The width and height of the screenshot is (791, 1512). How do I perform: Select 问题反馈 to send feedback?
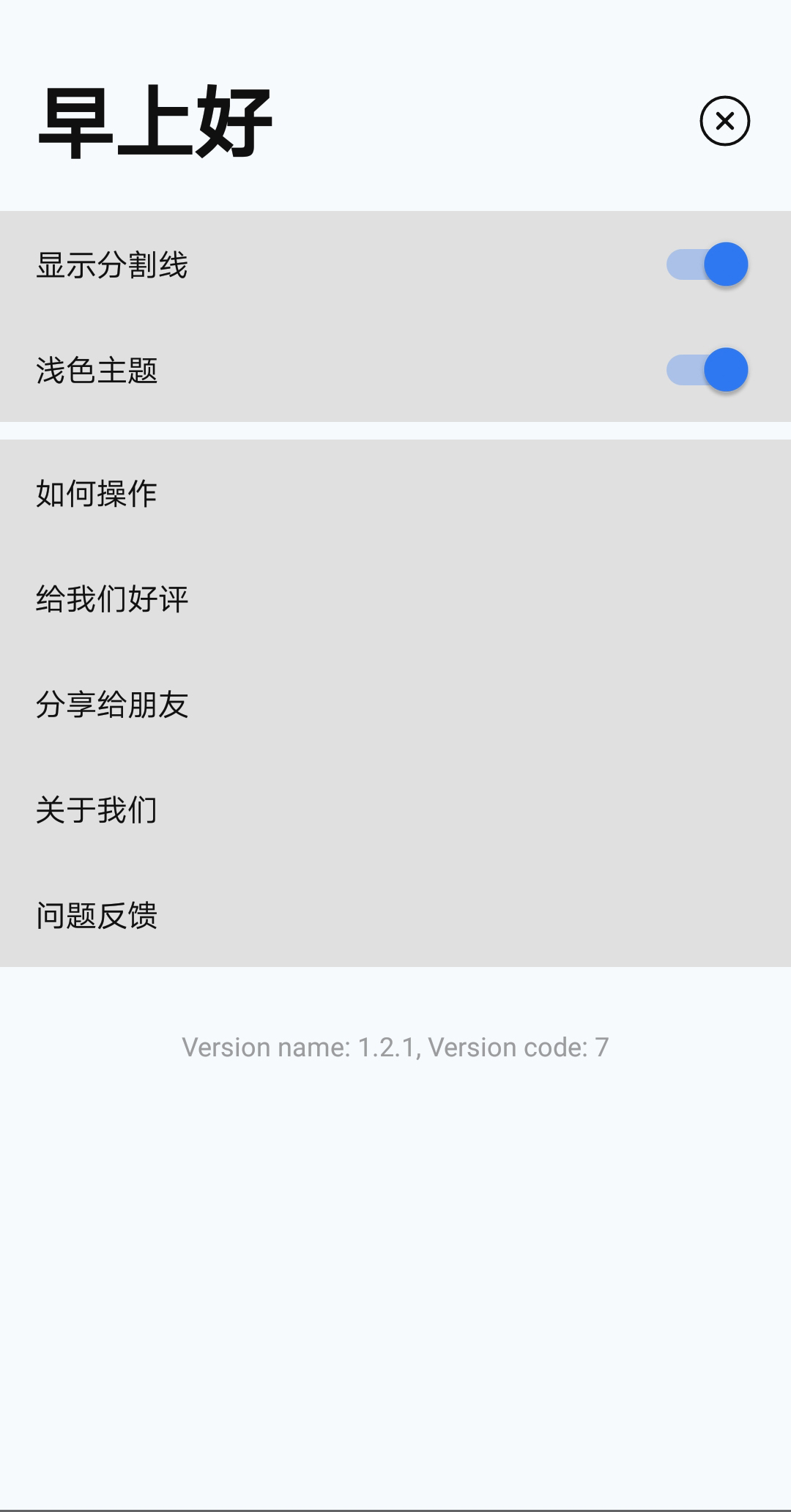[x=97, y=914]
